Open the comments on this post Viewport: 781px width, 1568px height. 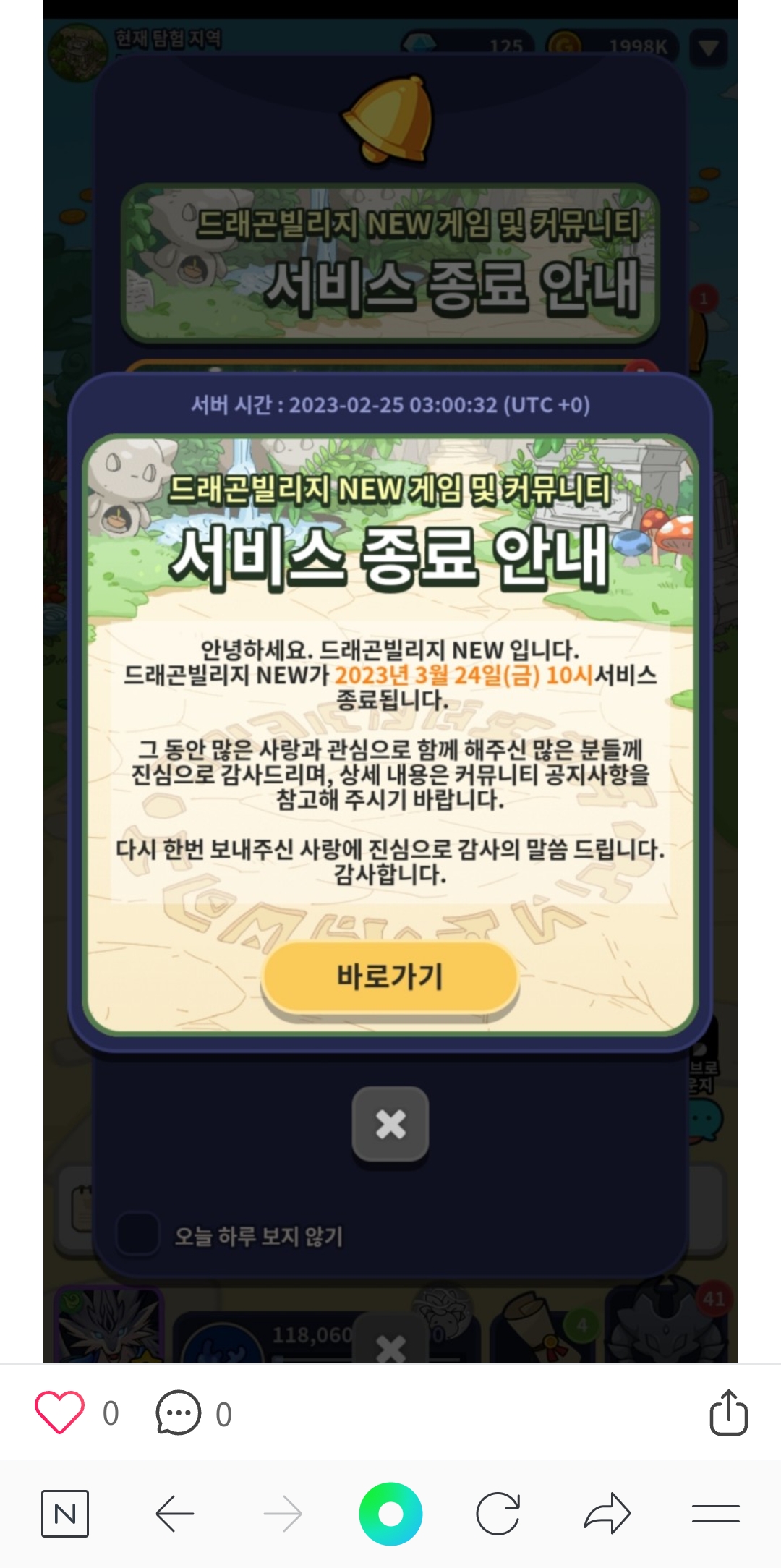(178, 1413)
